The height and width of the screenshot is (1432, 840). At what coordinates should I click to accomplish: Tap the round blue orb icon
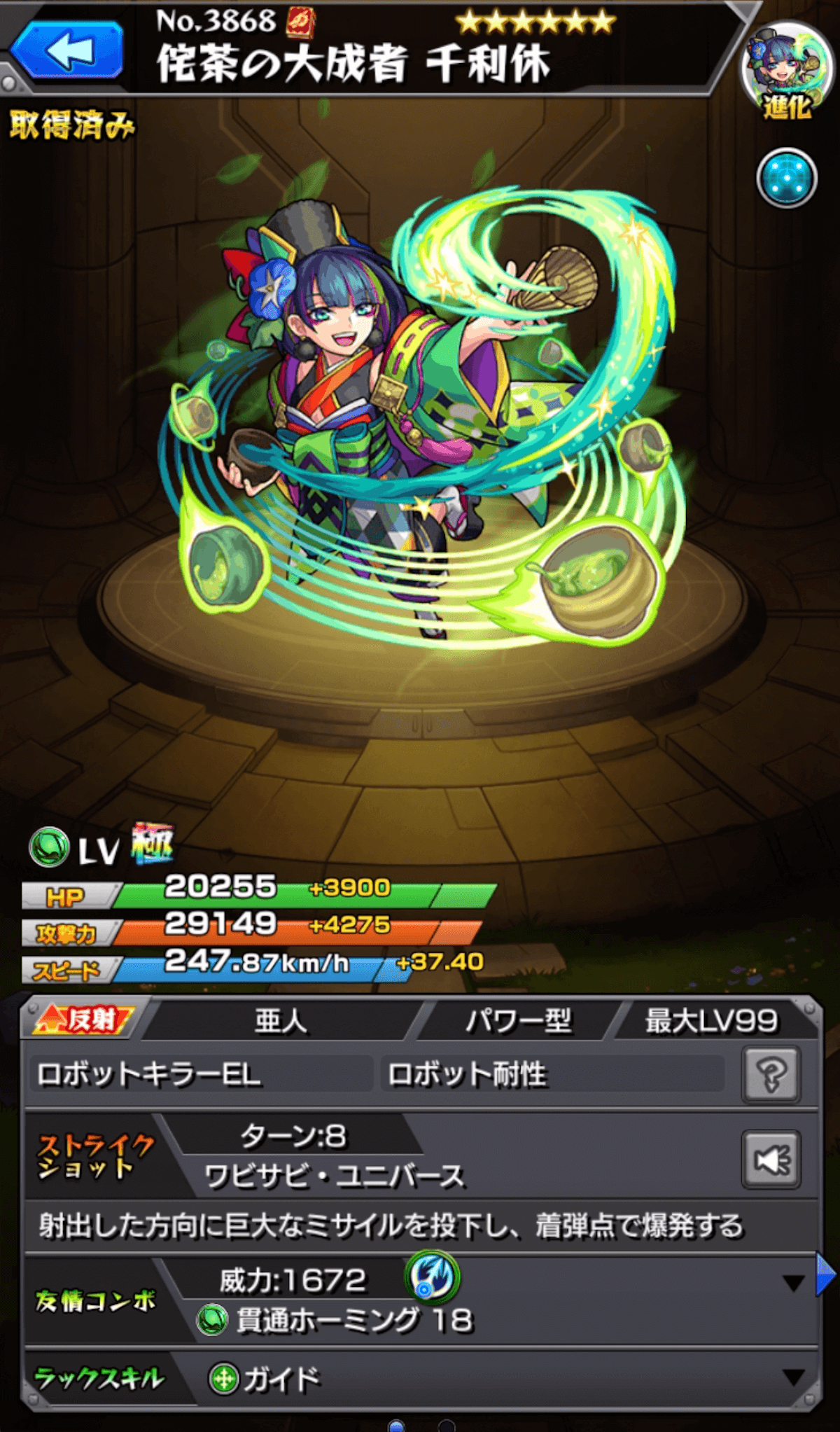point(787,179)
